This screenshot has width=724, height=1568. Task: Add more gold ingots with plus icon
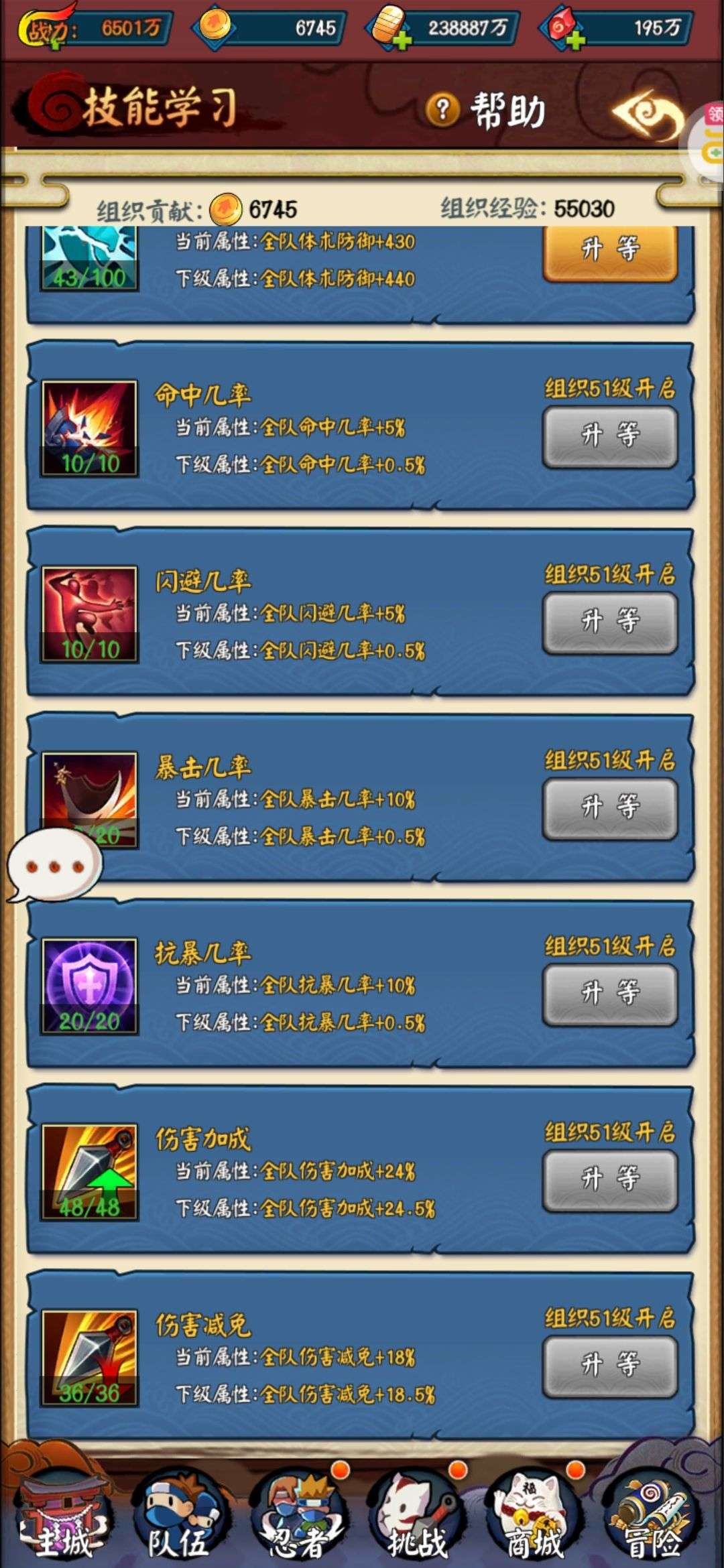402,42
